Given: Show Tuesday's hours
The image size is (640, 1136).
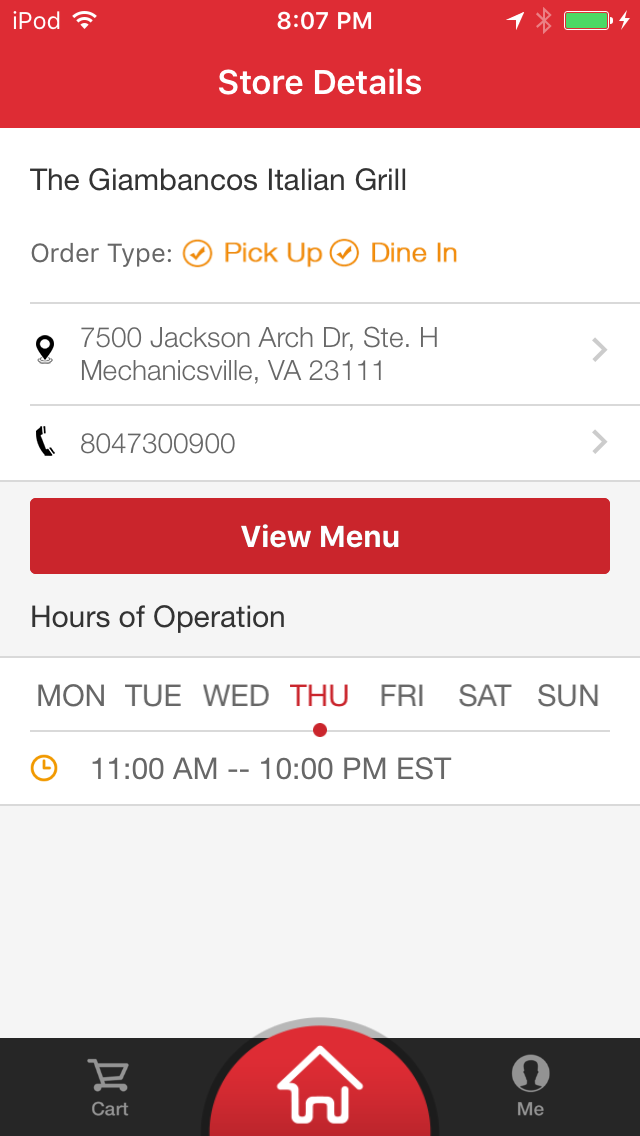Looking at the screenshot, I should (x=153, y=696).
